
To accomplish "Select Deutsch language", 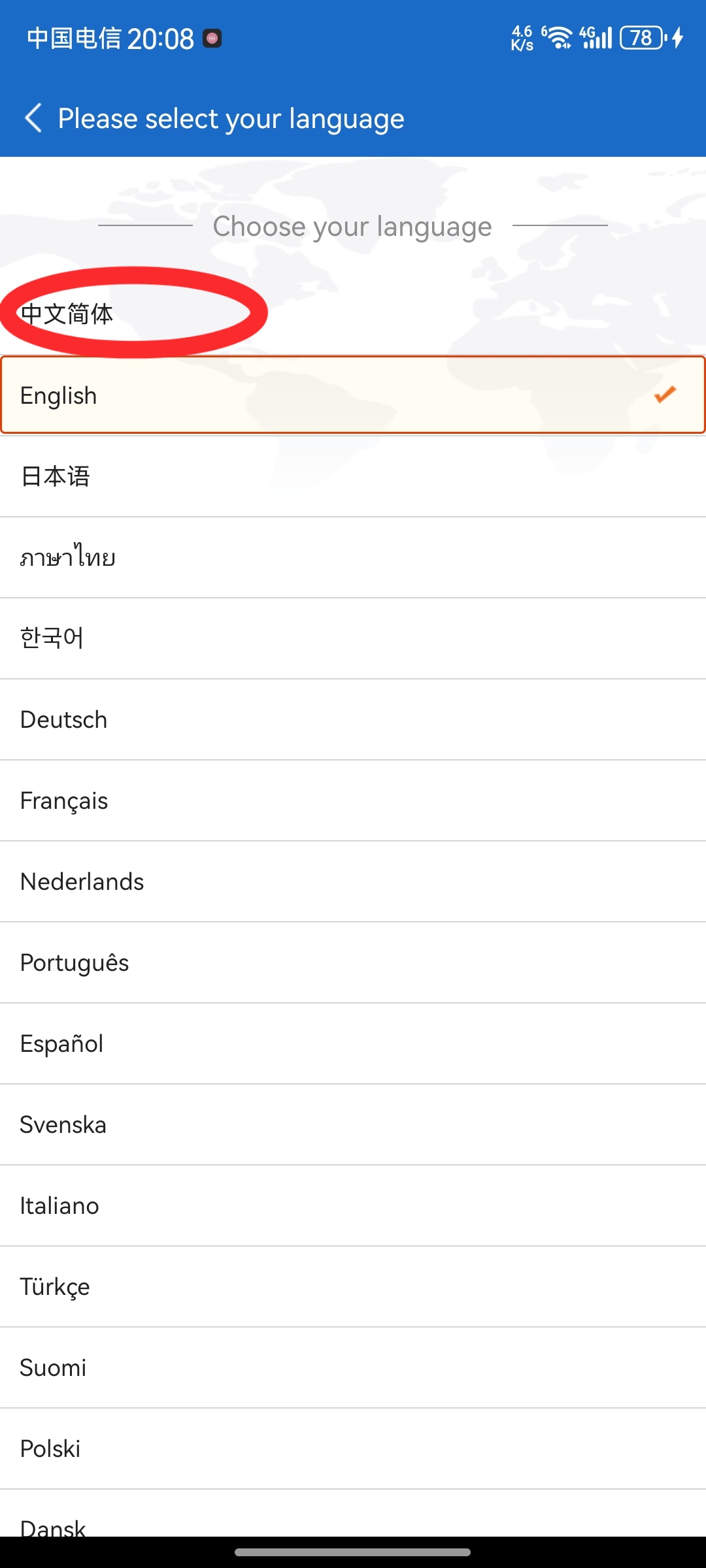I will [353, 719].
